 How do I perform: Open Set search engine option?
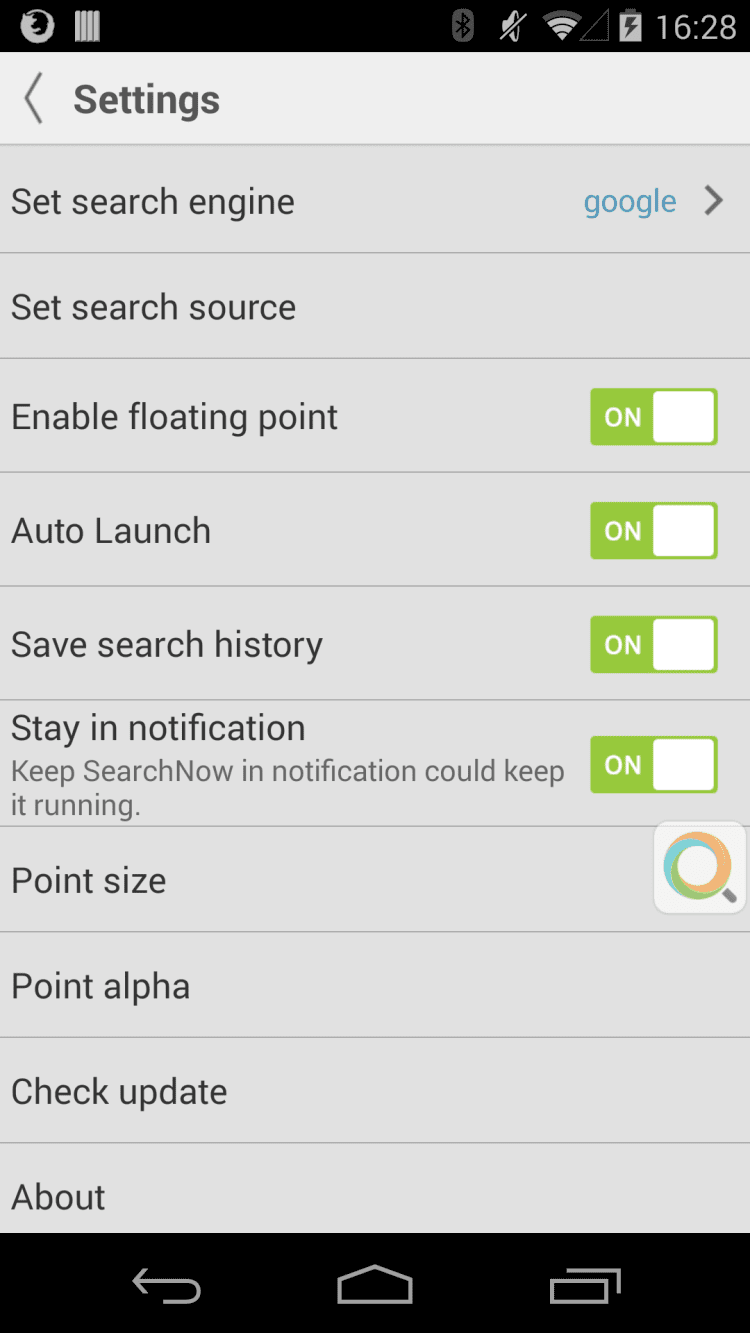(x=374, y=201)
